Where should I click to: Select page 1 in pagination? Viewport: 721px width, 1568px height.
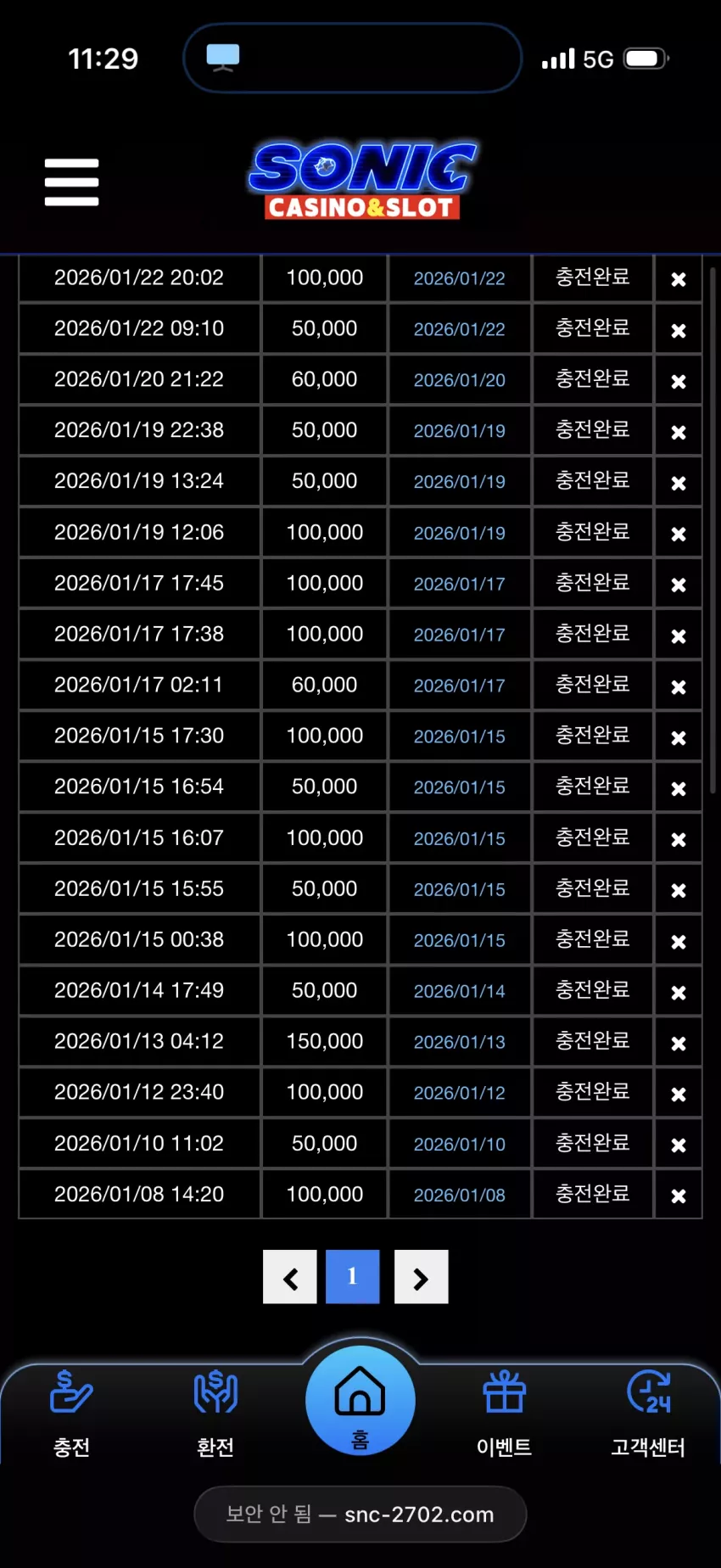(x=353, y=1277)
